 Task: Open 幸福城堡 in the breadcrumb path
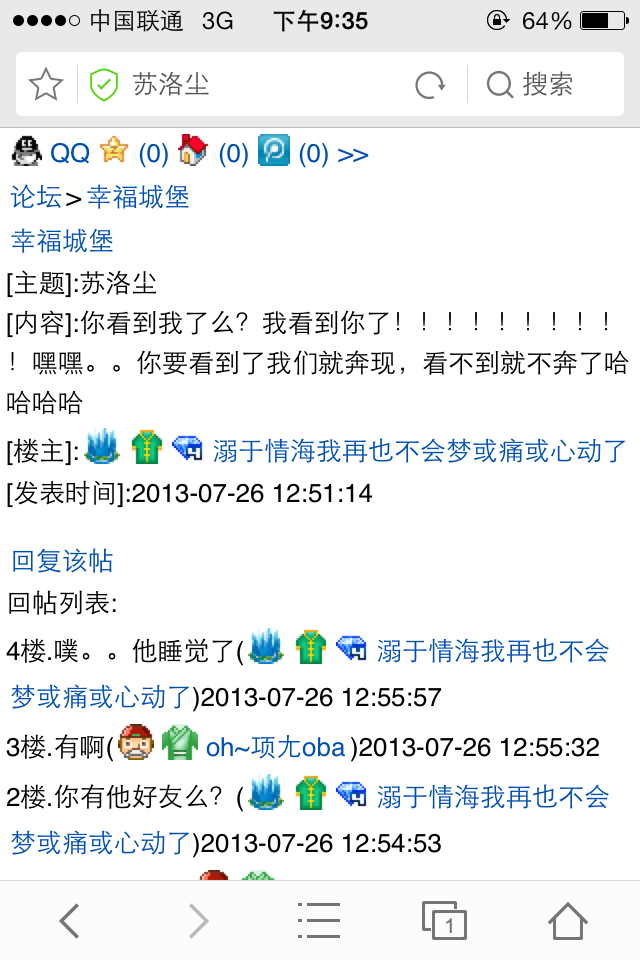point(138,197)
